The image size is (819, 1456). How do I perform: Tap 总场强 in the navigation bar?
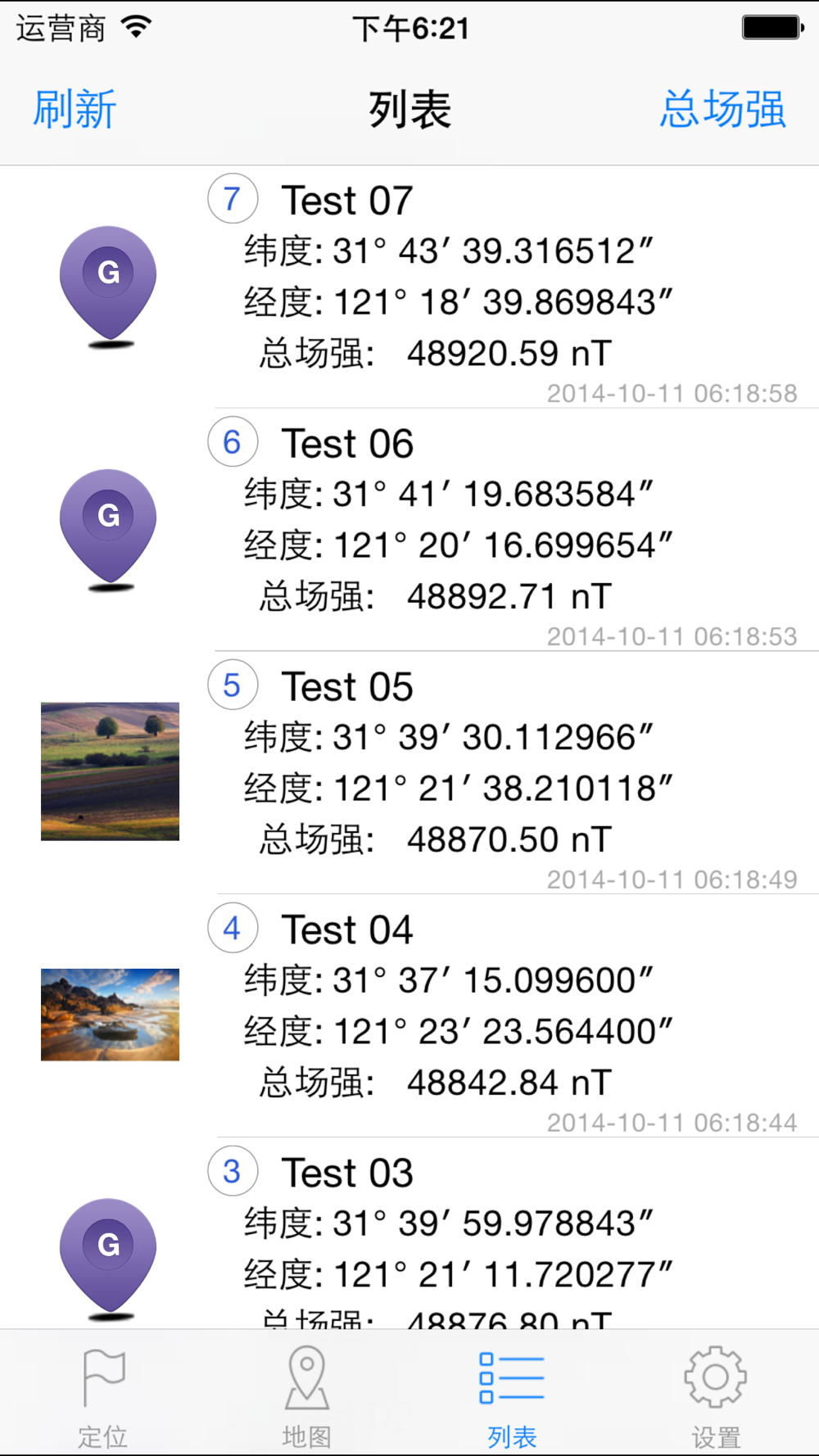722,110
